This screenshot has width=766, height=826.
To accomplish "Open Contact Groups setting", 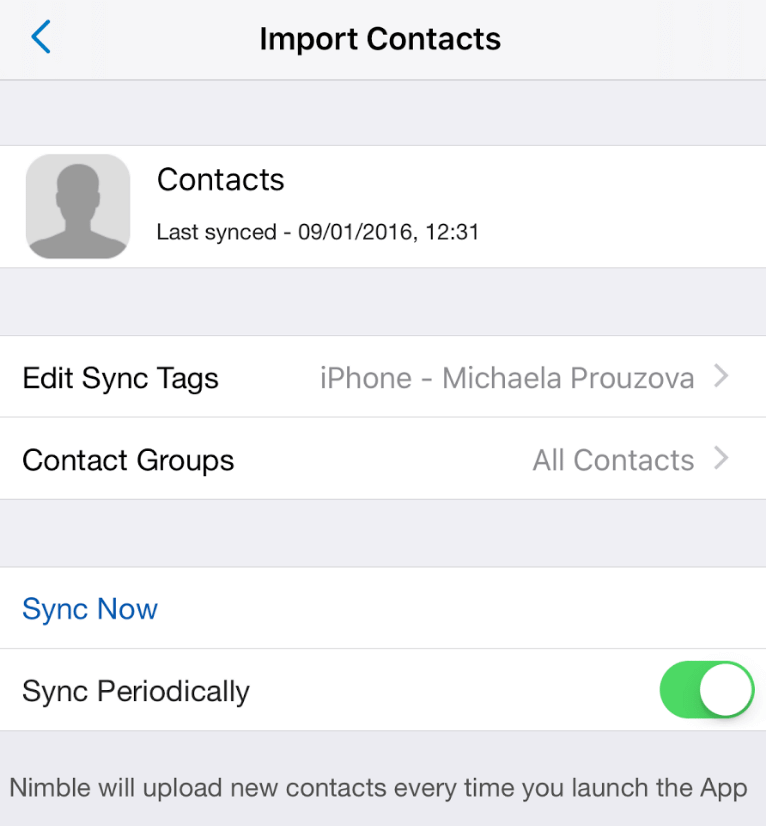I will (380, 460).
